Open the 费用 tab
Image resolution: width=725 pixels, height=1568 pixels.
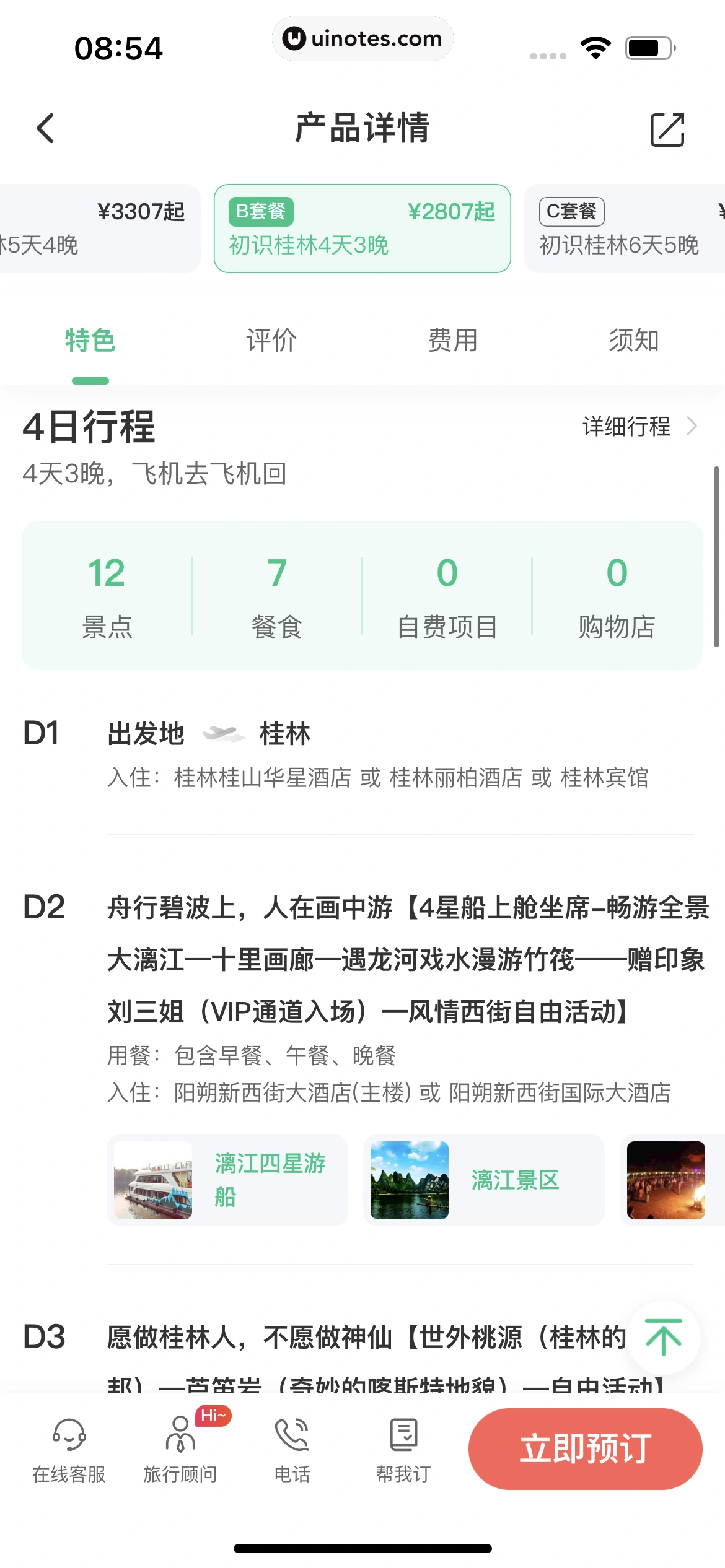point(452,341)
